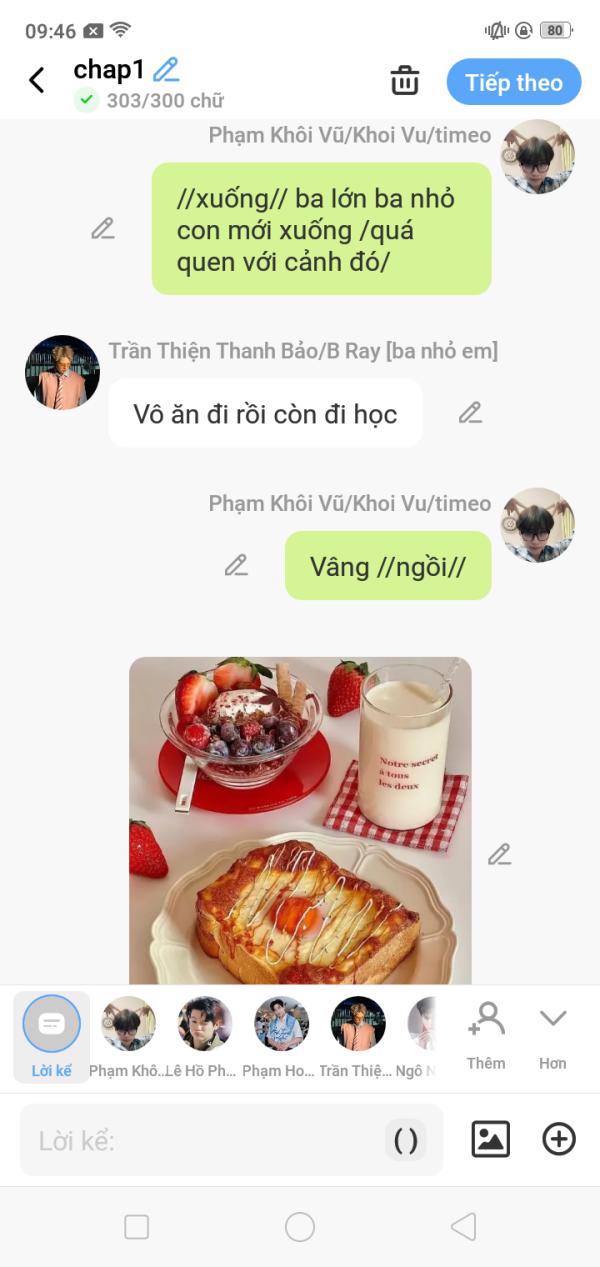
Task: Delete the chapter with the trash icon
Action: pyautogui.click(x=405, y=81)
